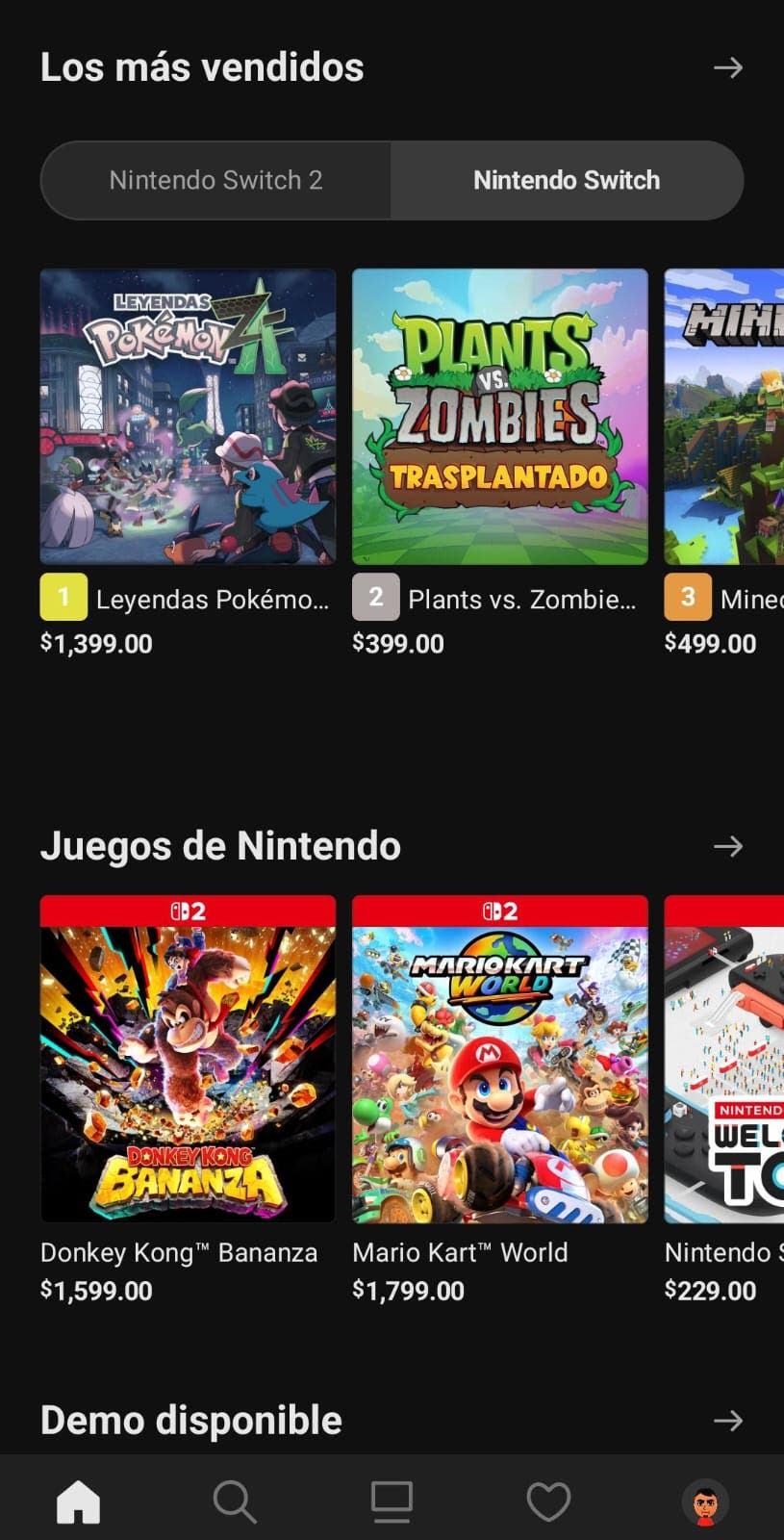The height and width of the screenshot is (1540, 784).
Task: Open your wishlist using the heart icon
Action: coord(548,1499)
